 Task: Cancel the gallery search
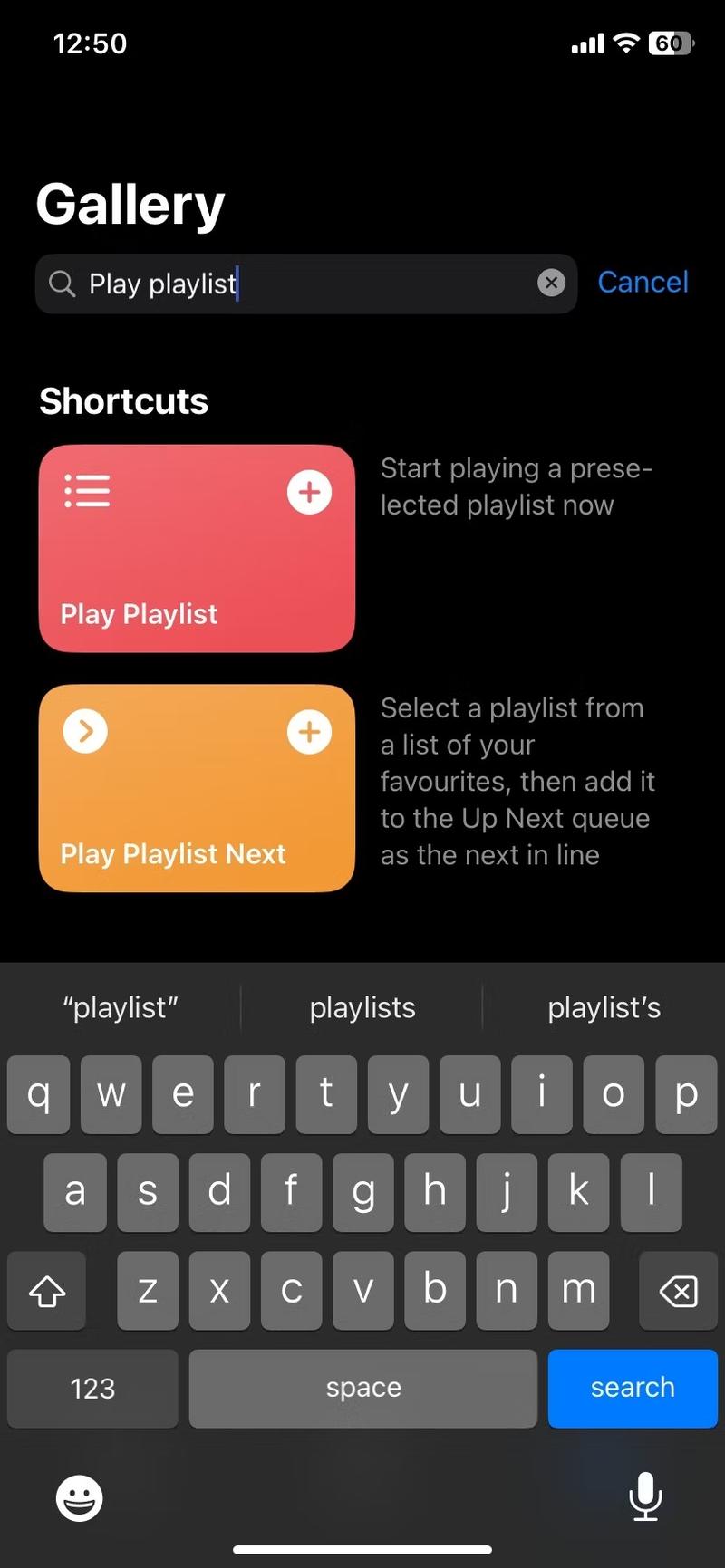pos(643,283)
